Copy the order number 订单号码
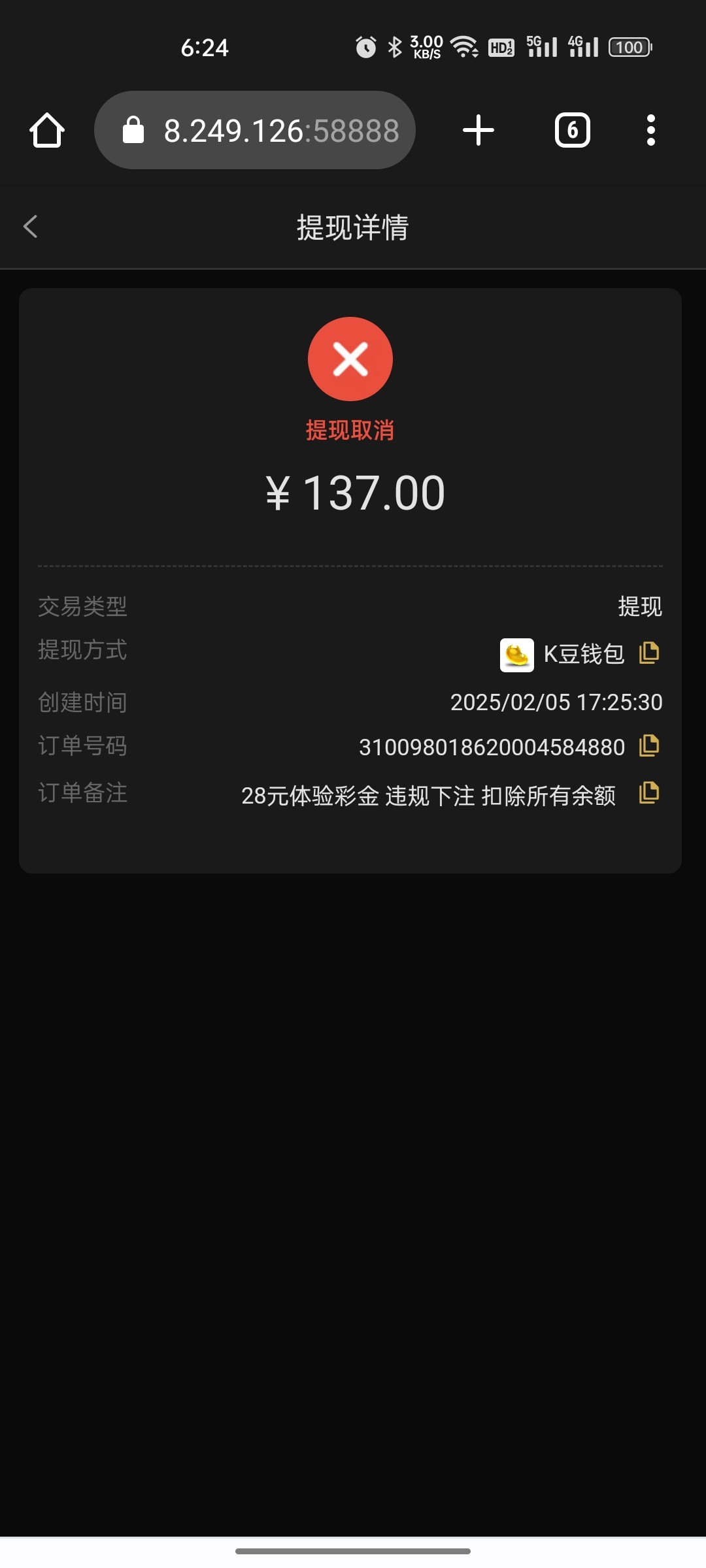 649,745
